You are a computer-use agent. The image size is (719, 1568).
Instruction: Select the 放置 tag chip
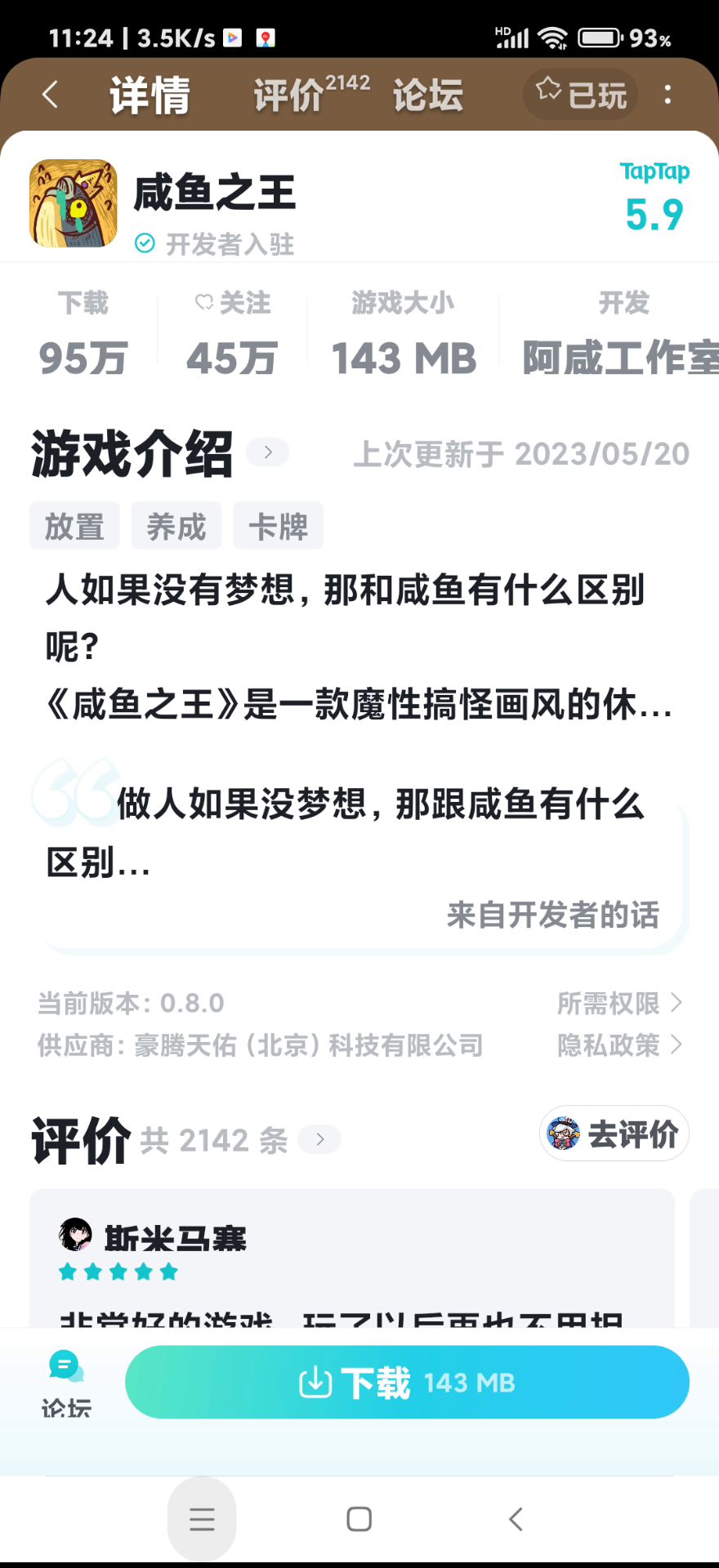[x=74, y=526]
